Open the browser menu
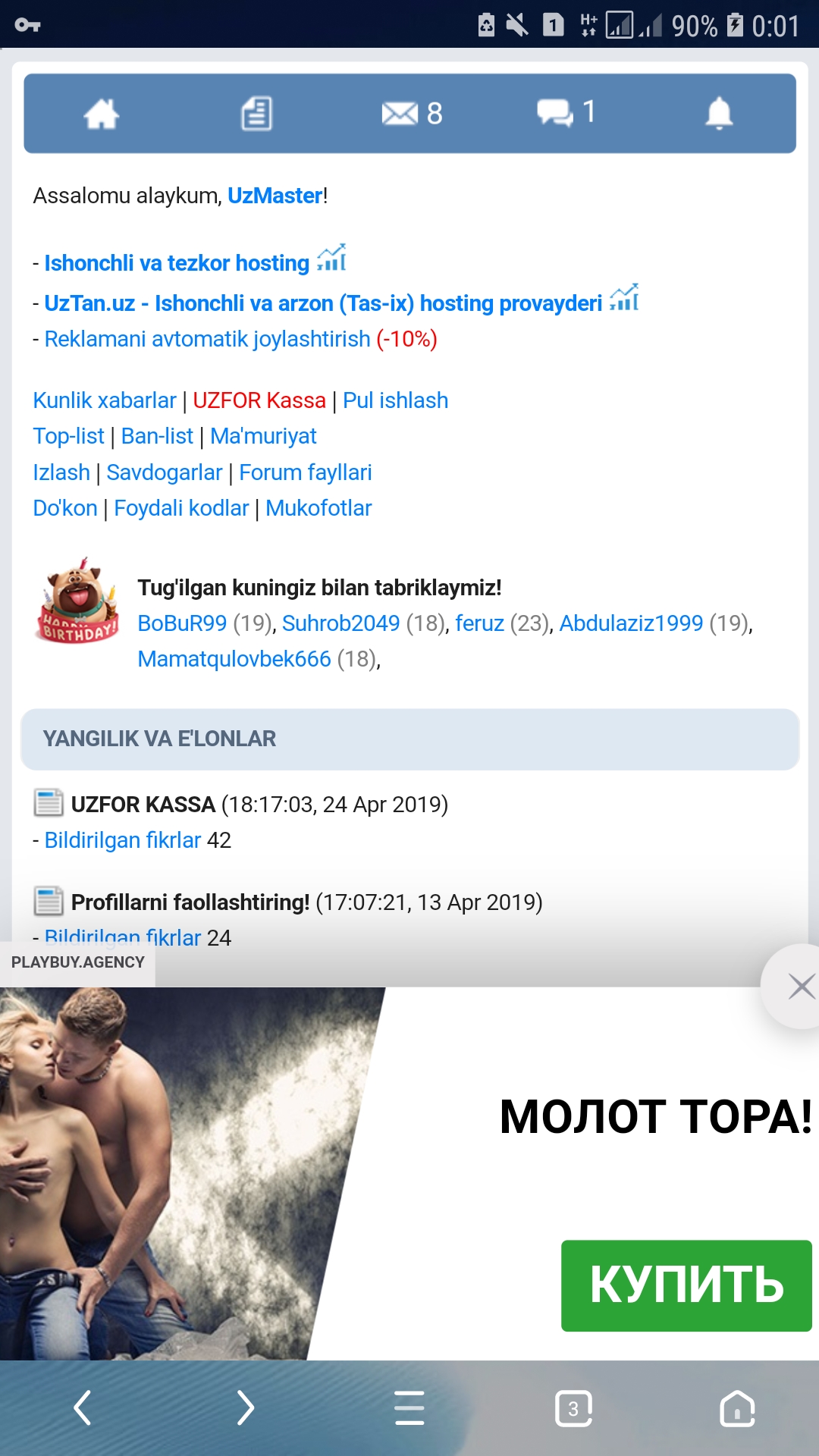819x1456 pixels. (409, 1408)
